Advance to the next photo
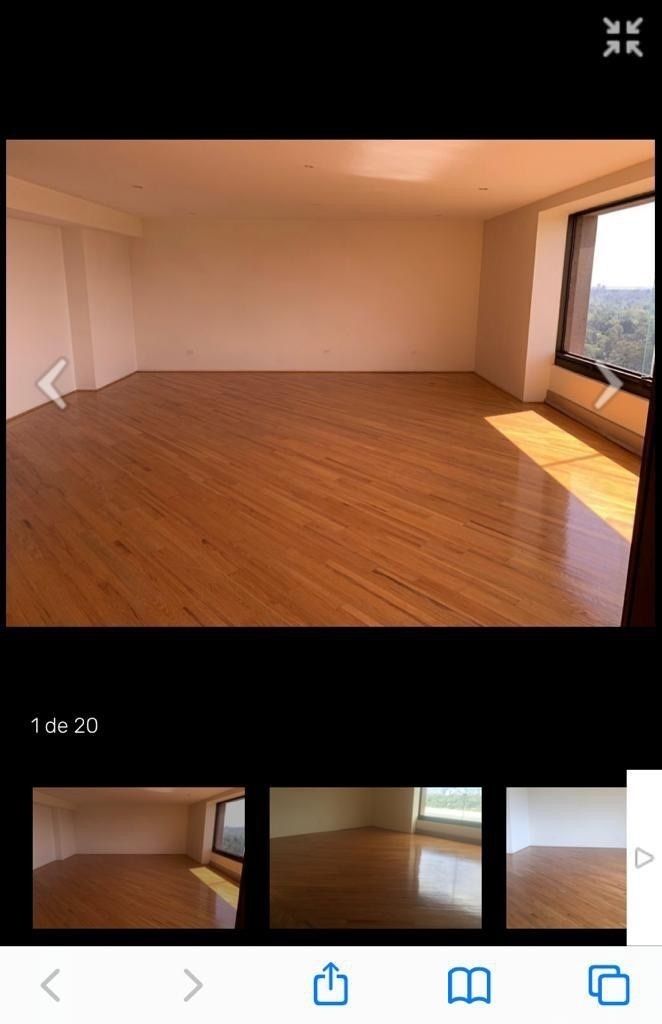The width and height of the screenshot is (662, 1024). (x=608, y=384)
